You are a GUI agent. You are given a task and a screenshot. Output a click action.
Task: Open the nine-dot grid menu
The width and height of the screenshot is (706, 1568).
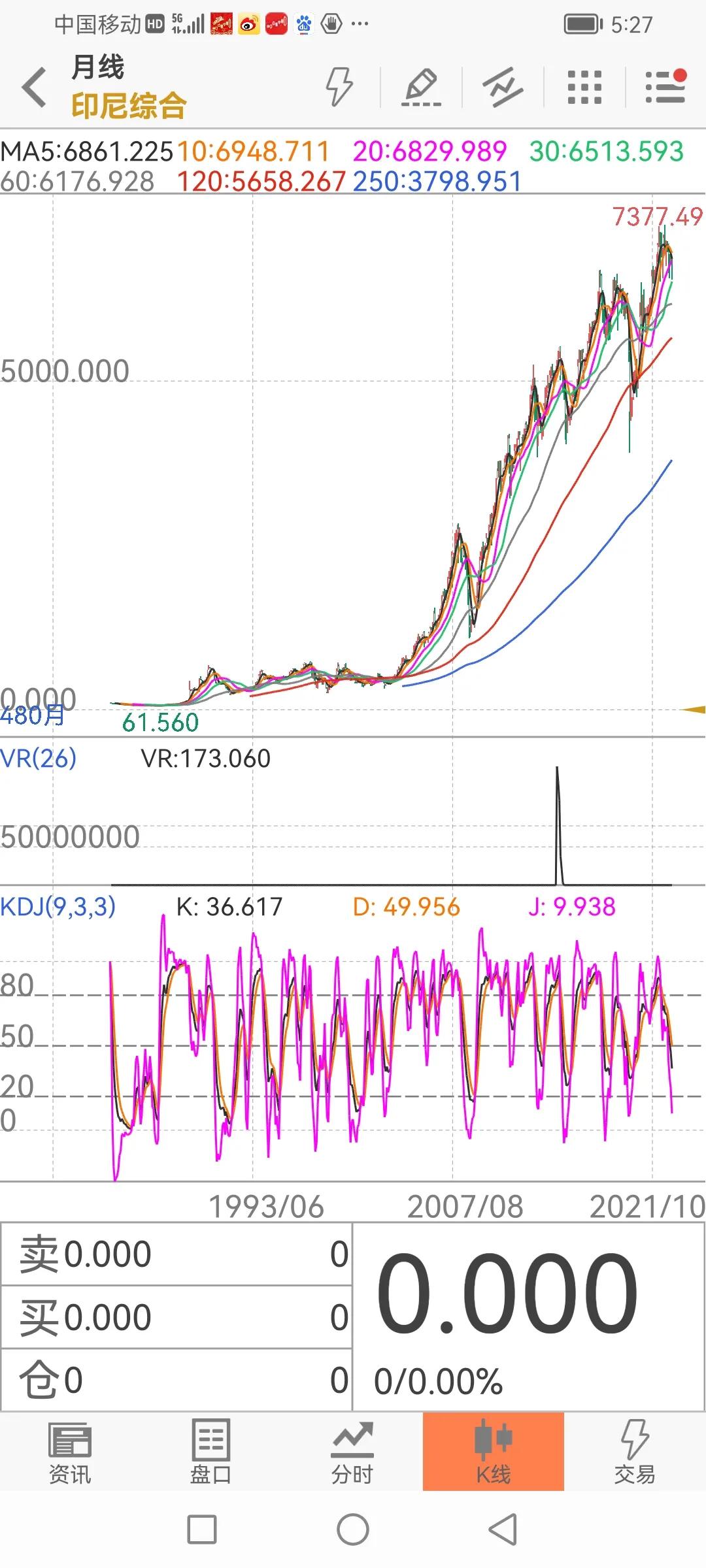coord(584,87)
